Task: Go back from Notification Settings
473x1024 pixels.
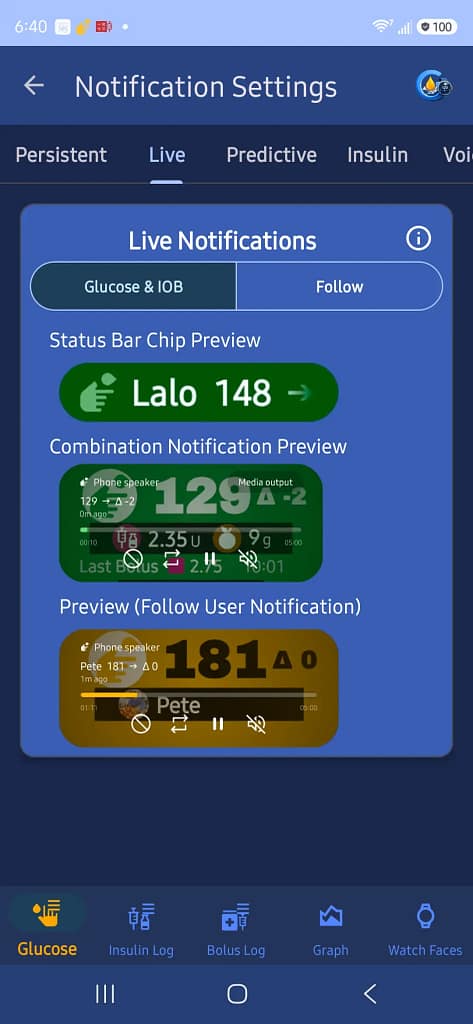Action: point(34,86)
